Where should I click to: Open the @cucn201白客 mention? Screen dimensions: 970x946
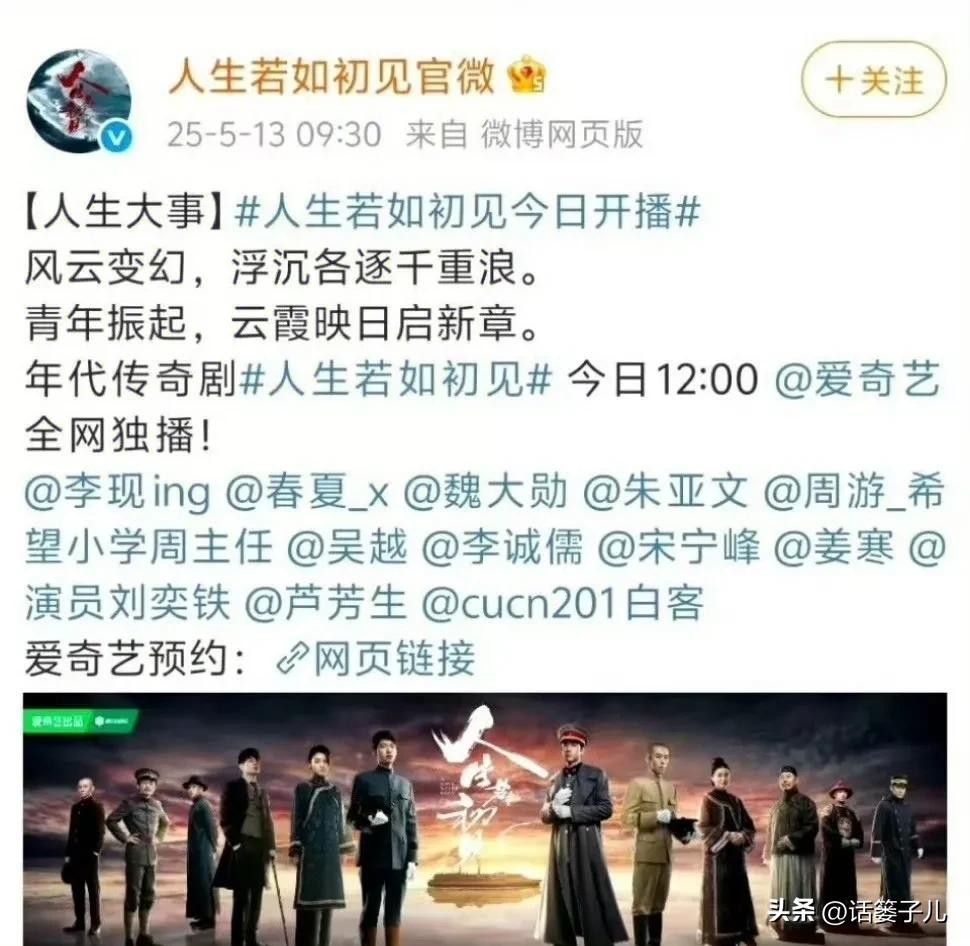(x=563, y=603)
